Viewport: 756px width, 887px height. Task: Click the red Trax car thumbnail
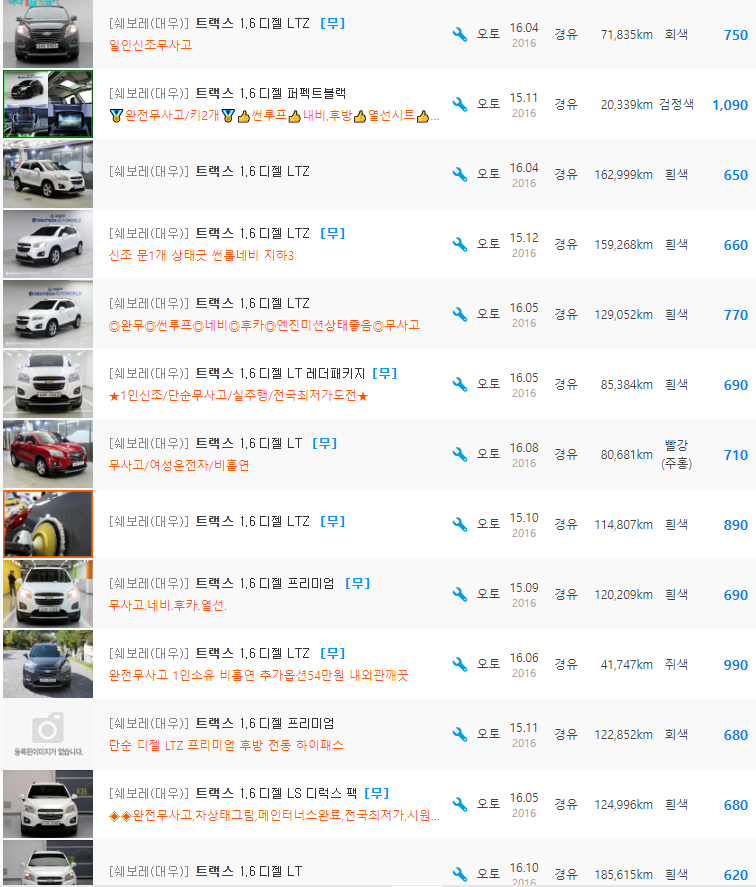48,452
